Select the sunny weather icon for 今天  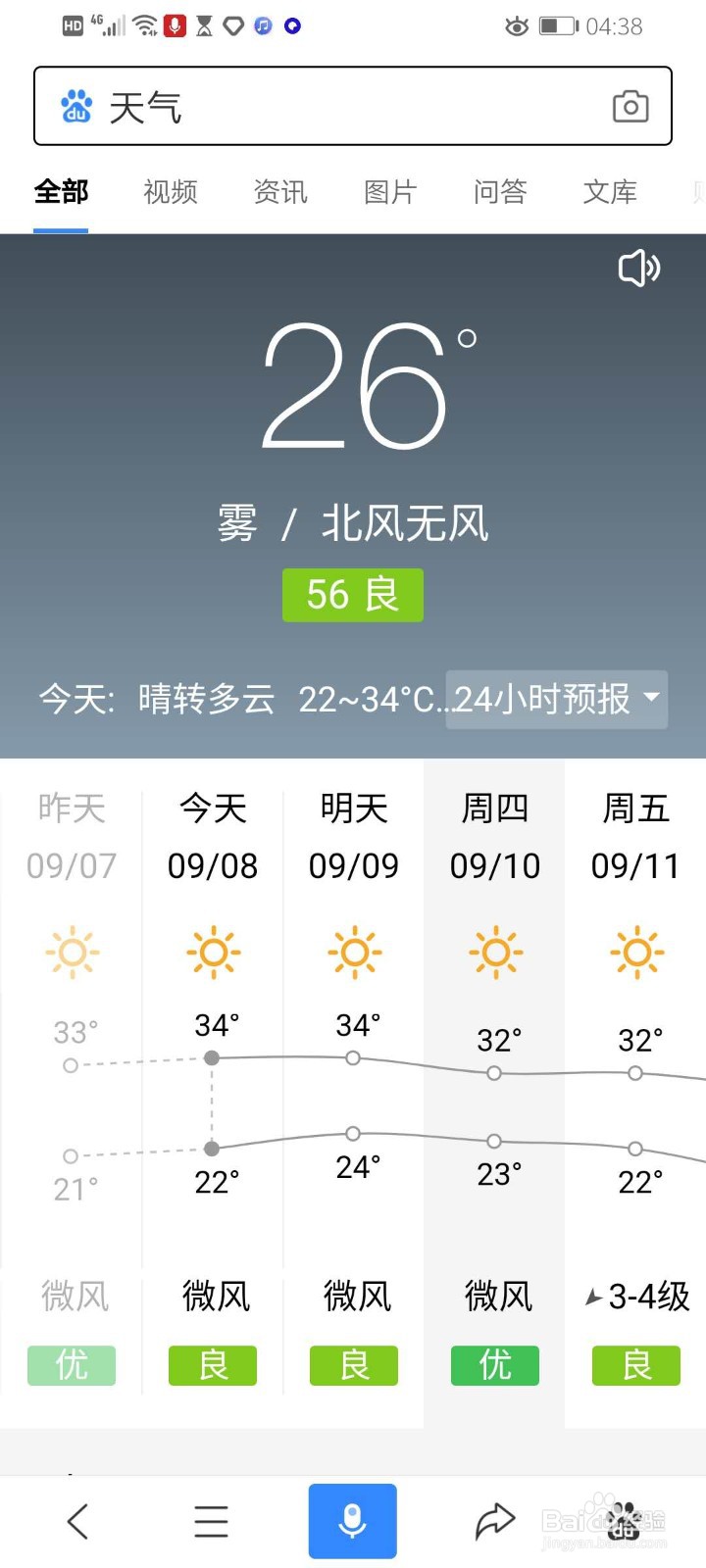pos(212,951)
